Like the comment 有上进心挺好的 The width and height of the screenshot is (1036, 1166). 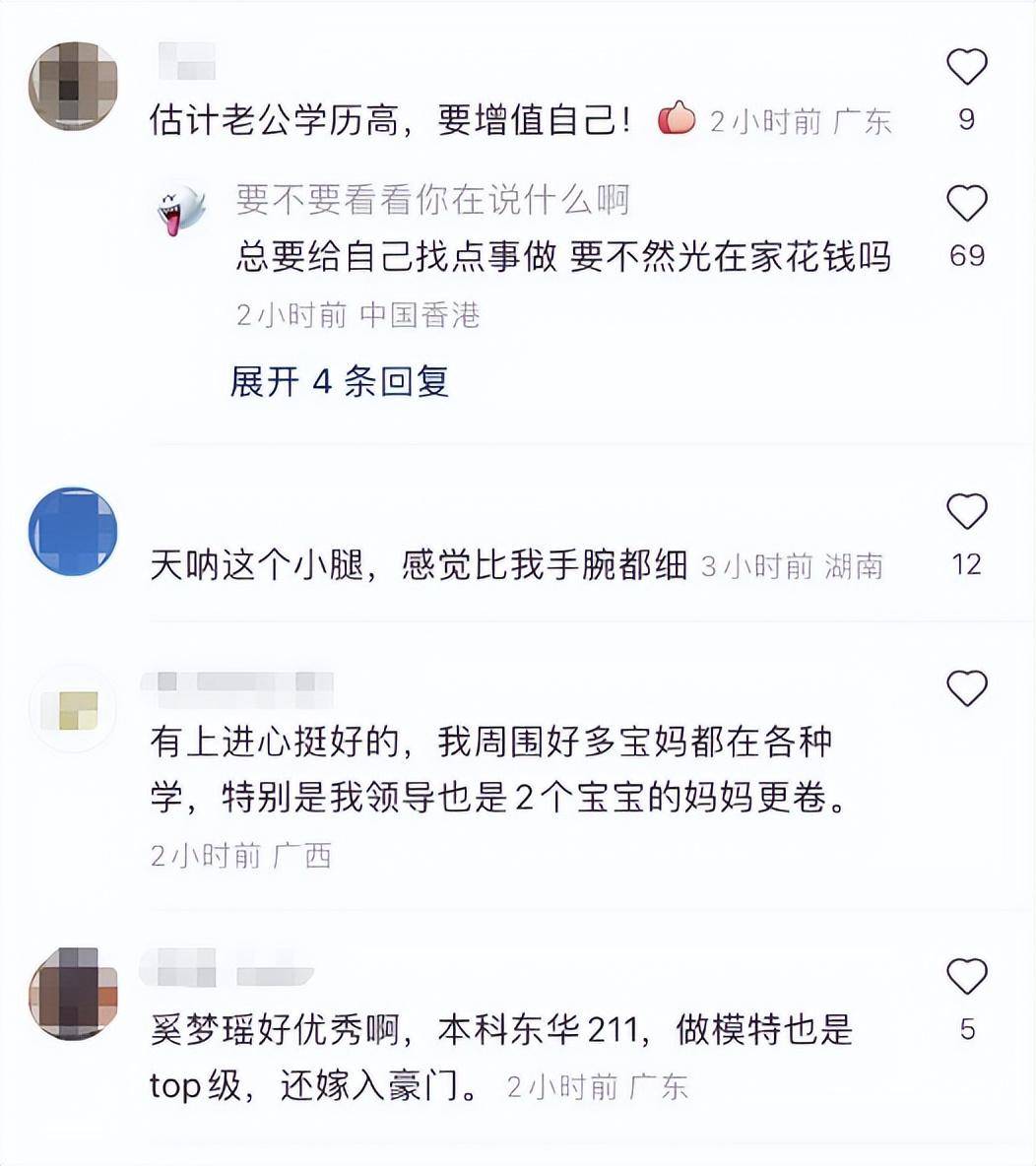[x=966, y=688]
